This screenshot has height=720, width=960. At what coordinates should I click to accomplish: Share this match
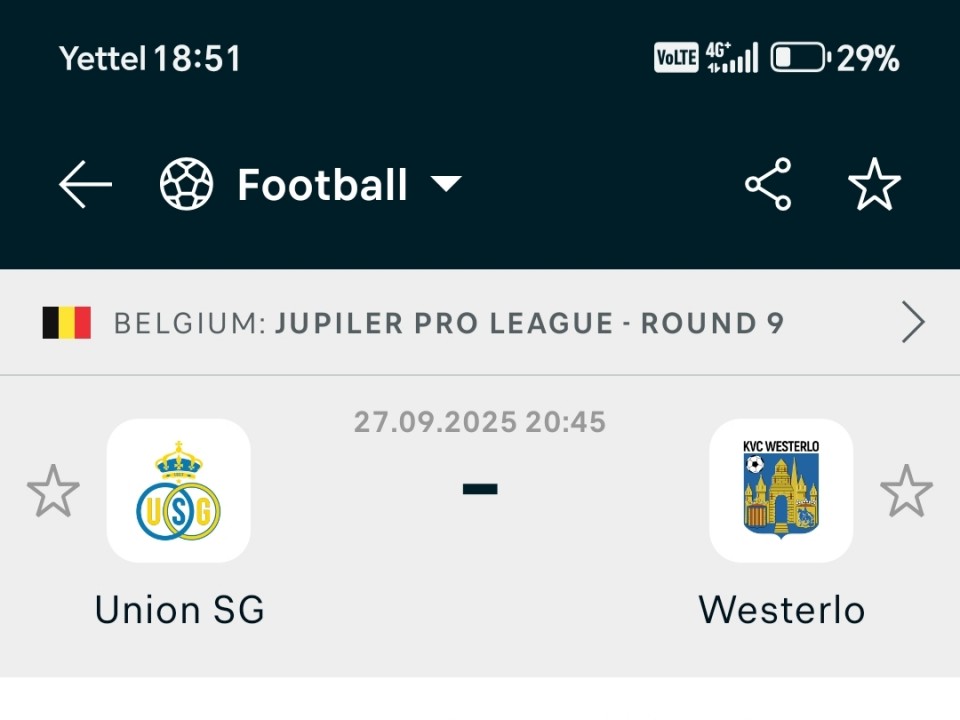coord(768,185)
